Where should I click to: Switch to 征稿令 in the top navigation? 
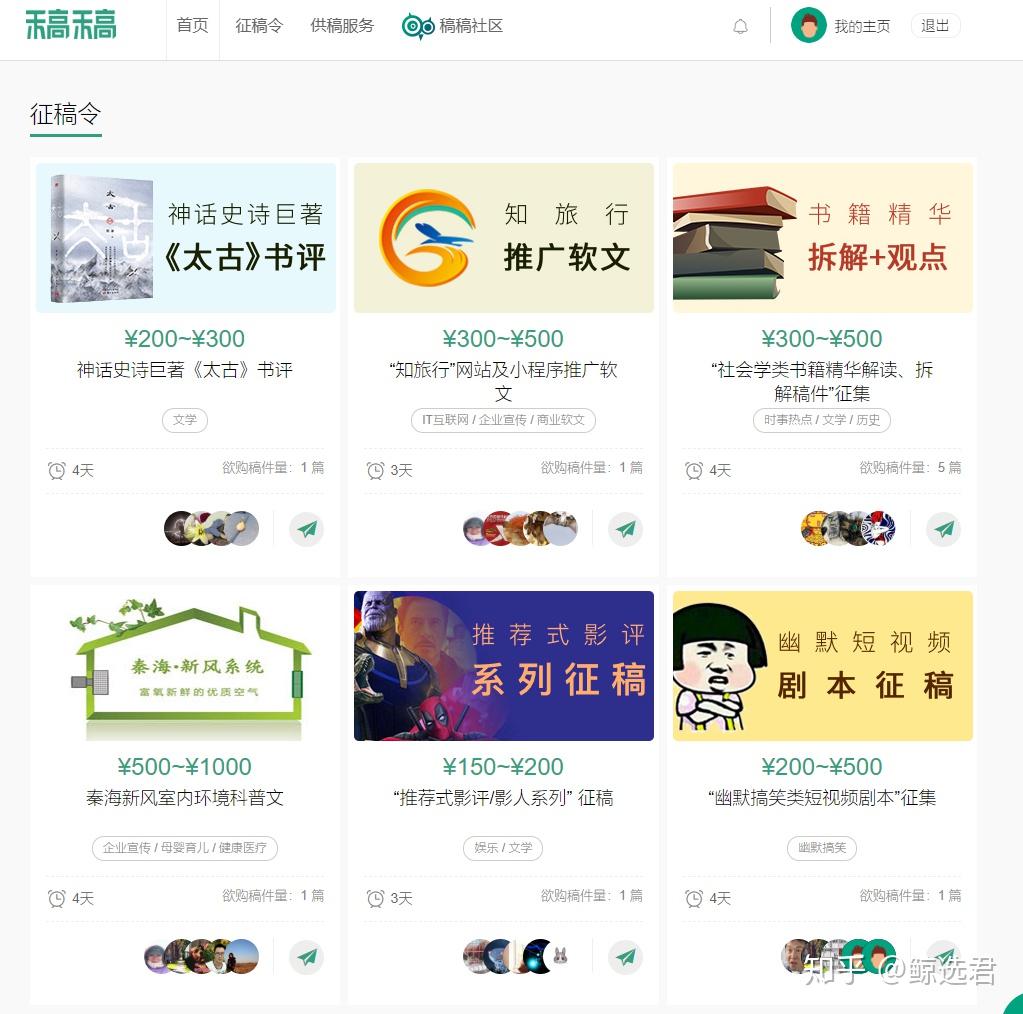click(x=259, y=26)
